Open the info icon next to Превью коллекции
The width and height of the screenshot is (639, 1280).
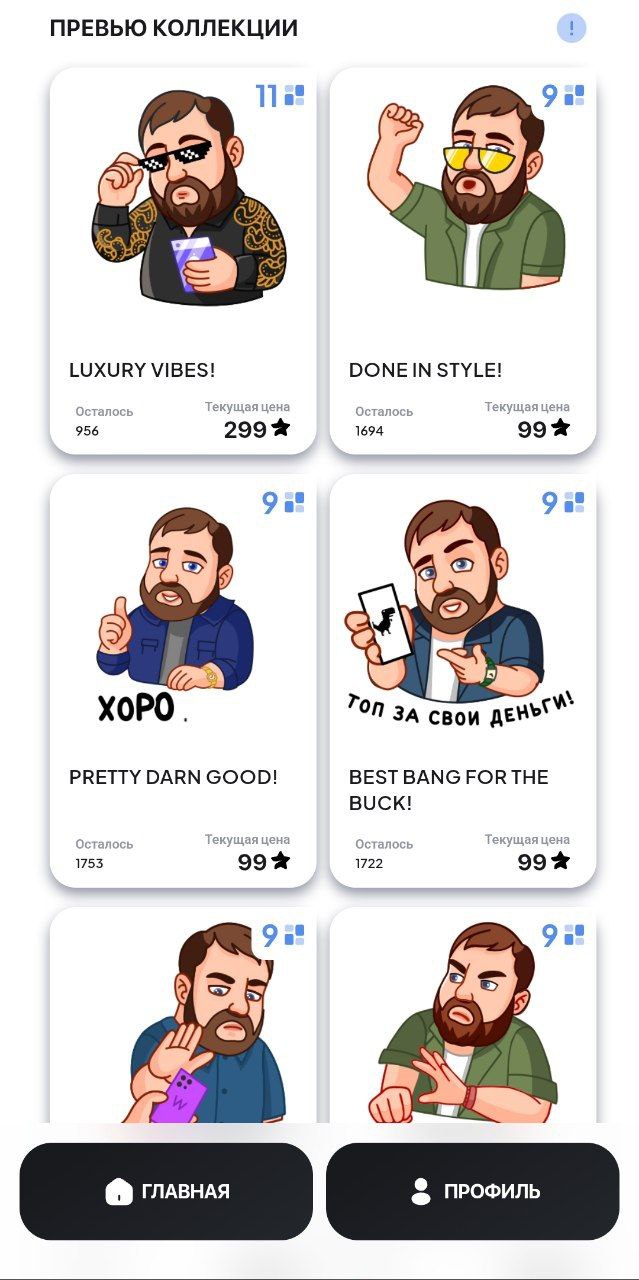571,28
